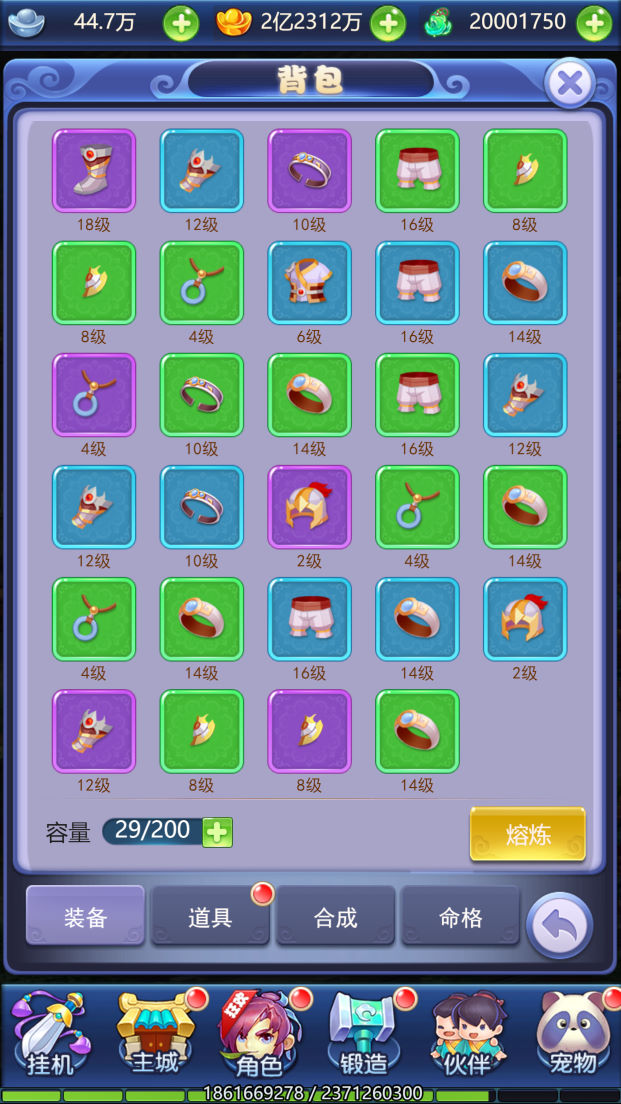
Task: Expand backpack capacity with the green plus
Action: 217,831
